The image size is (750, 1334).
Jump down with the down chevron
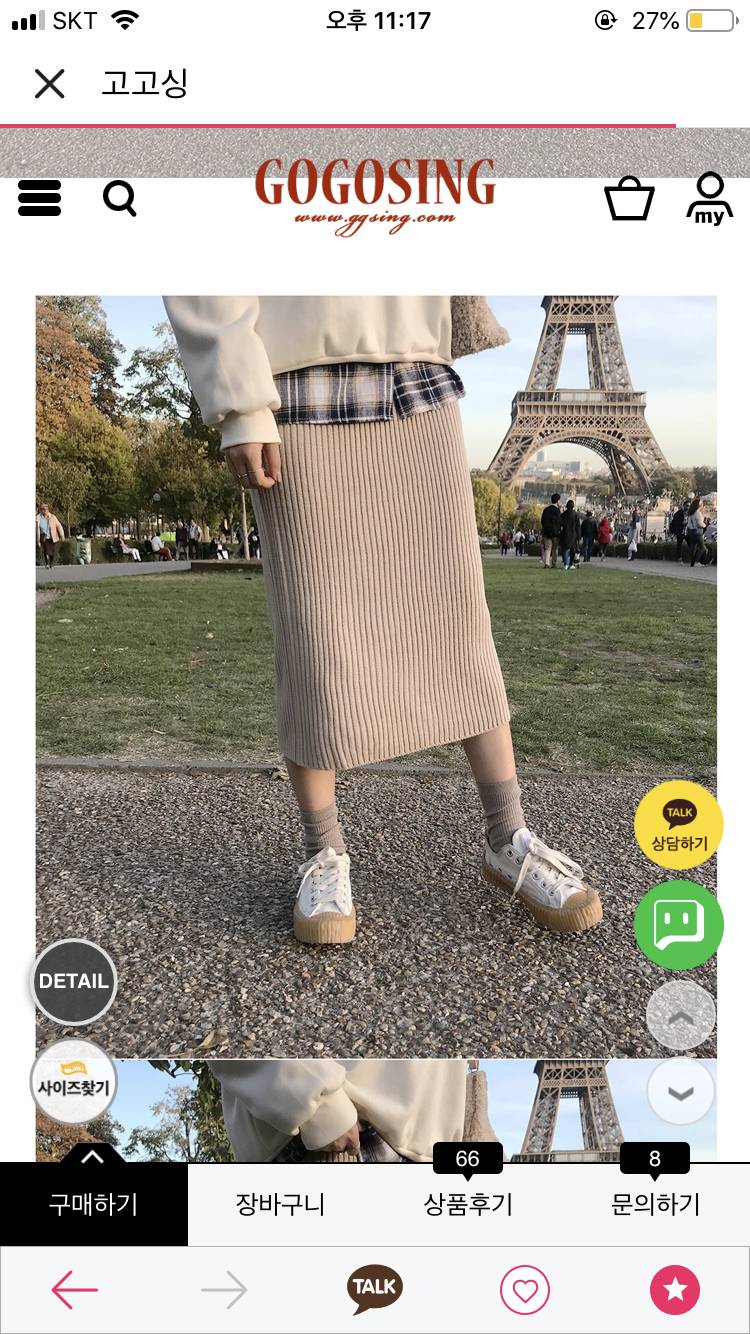tap(681, 1092)
